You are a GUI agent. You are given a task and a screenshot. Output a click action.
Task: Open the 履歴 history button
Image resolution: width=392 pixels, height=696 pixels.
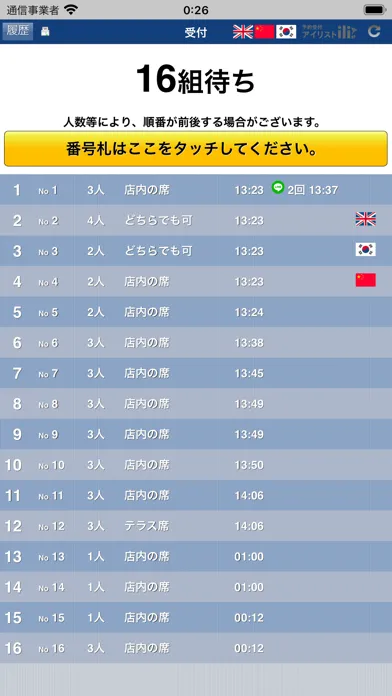[18, 32]
